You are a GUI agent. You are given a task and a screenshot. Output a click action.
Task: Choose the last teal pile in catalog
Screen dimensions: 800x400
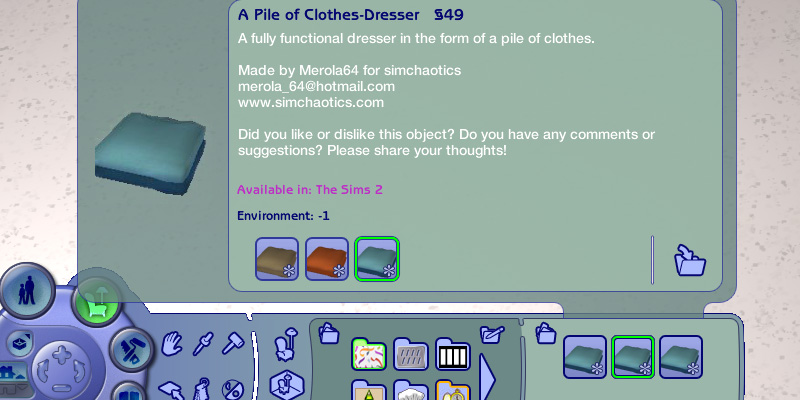[x=681, y=356]
